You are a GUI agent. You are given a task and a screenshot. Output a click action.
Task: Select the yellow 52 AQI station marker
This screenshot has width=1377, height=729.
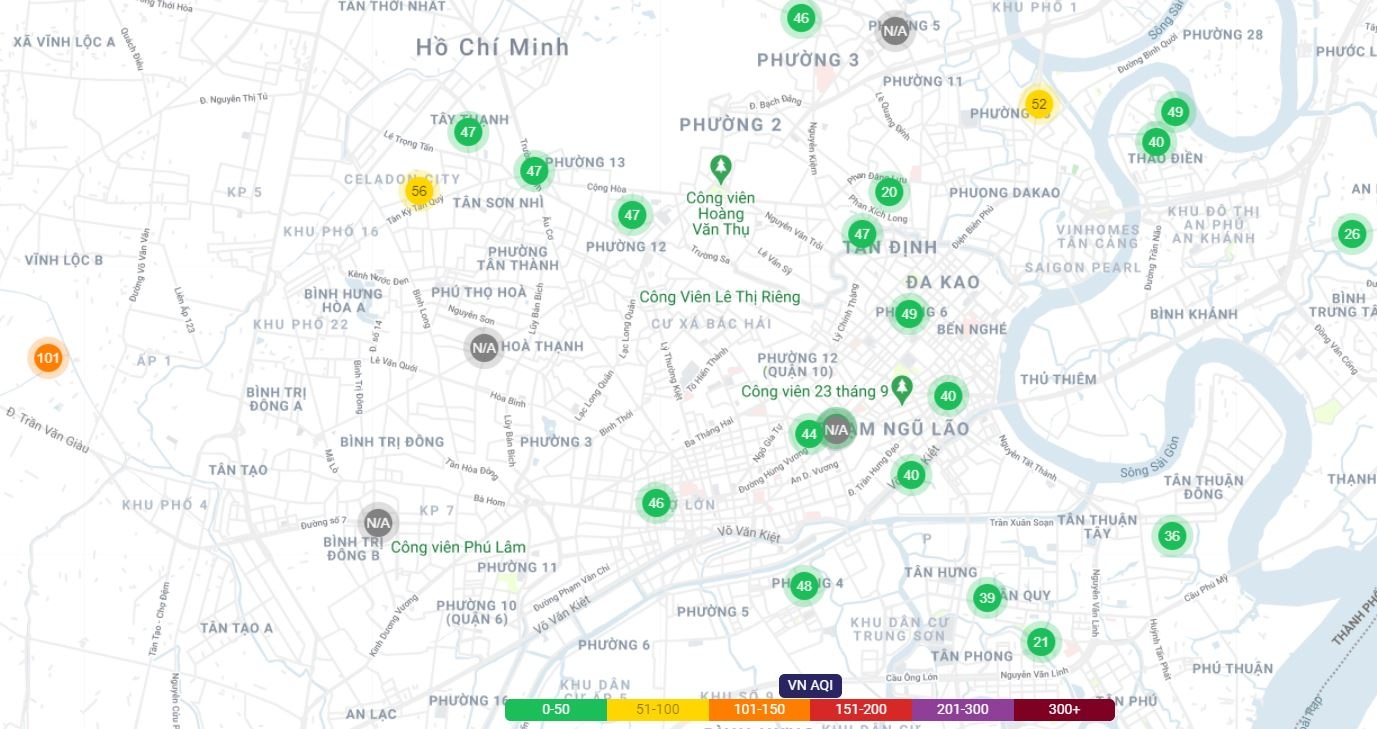(1038, 104)
